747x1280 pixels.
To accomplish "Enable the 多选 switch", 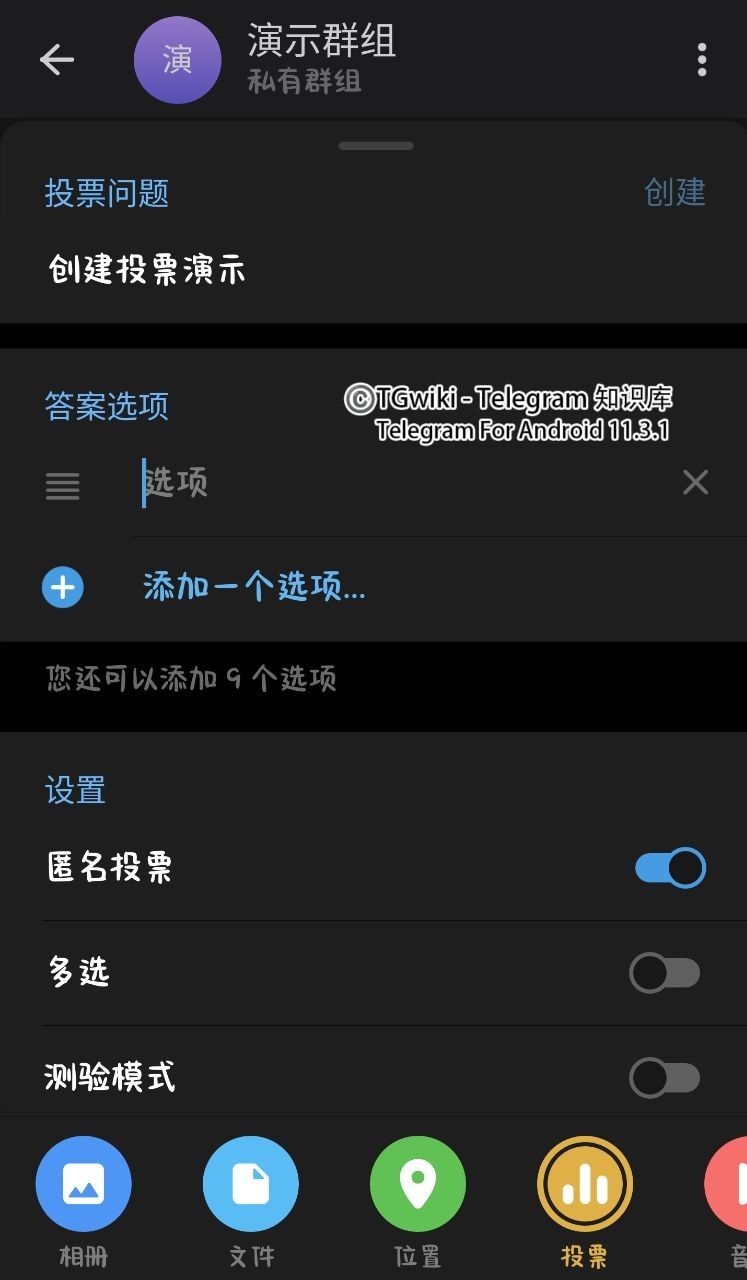I will (666, 972).
